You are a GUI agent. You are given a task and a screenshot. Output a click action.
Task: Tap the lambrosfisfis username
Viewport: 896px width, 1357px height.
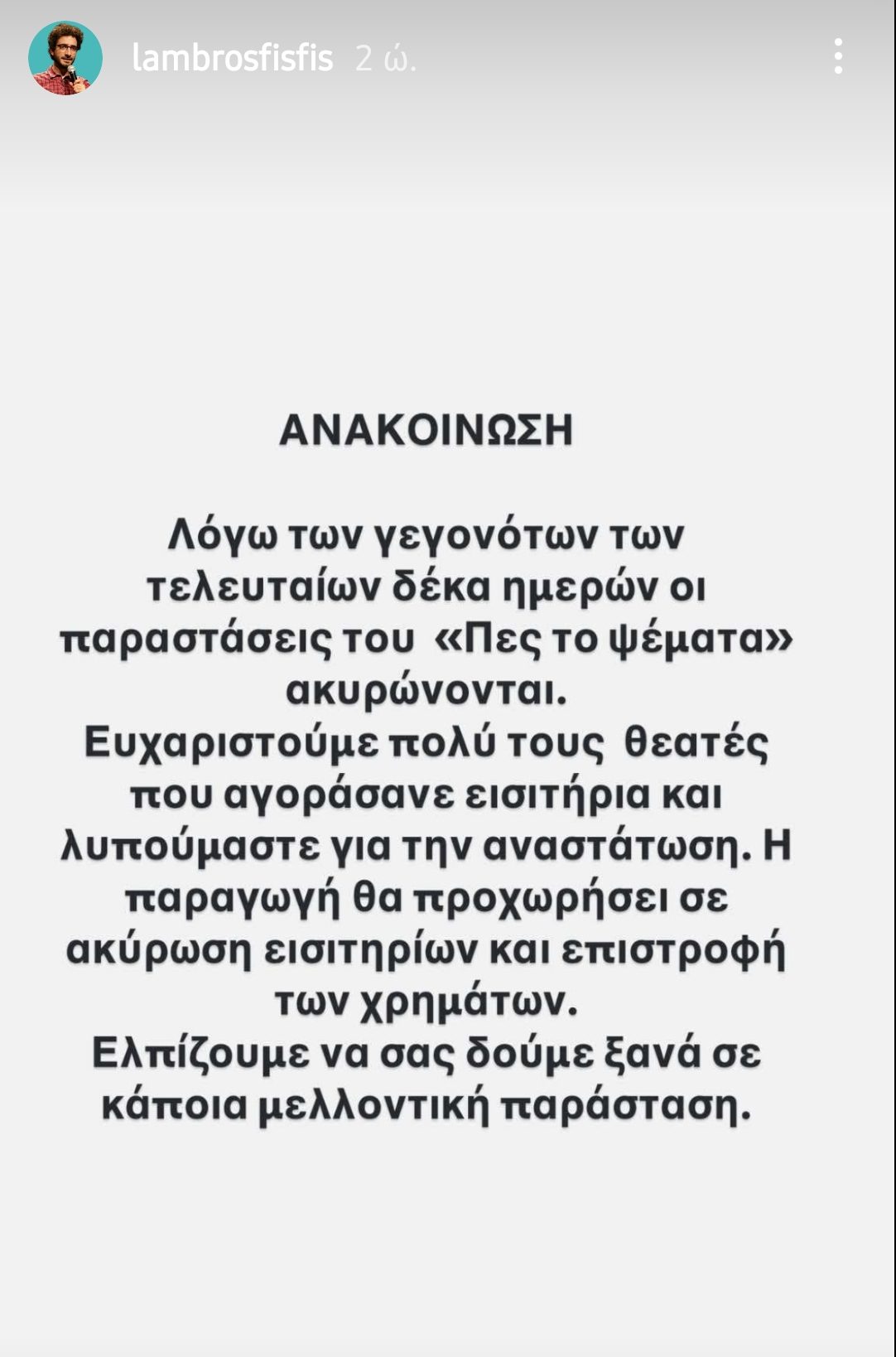point(233,58)
